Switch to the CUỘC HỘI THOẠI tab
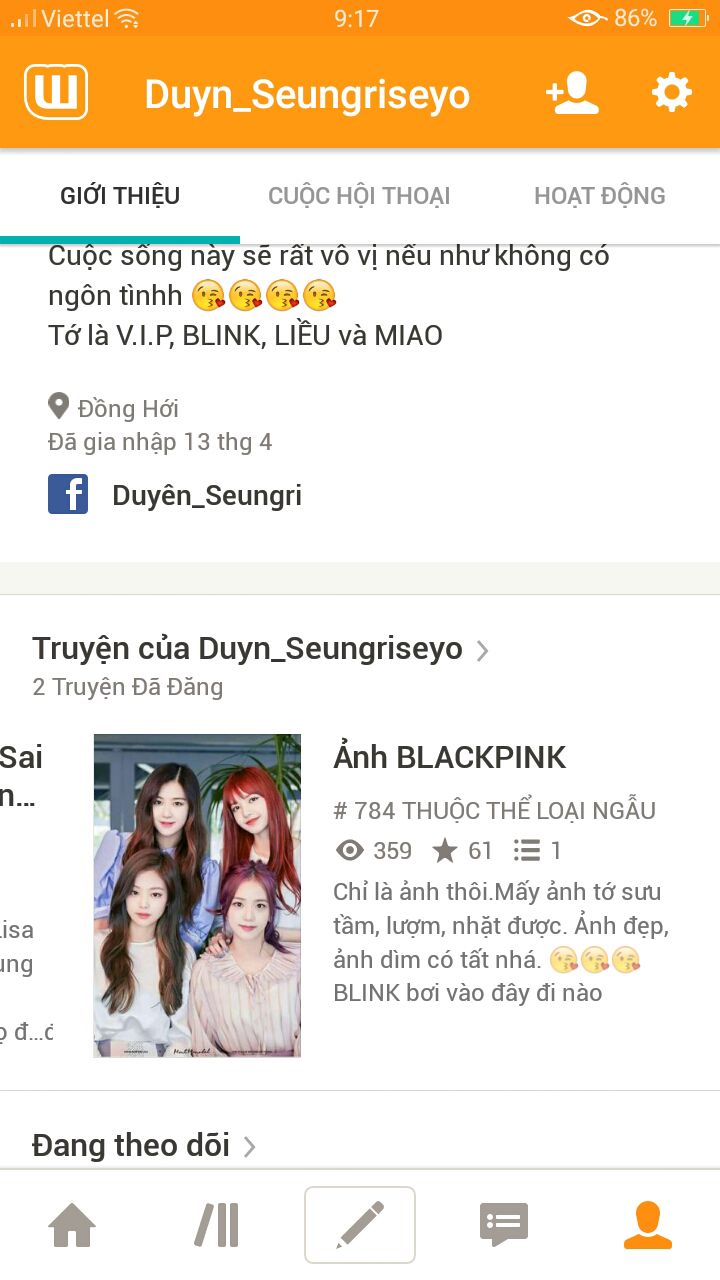 pos(359,196)
